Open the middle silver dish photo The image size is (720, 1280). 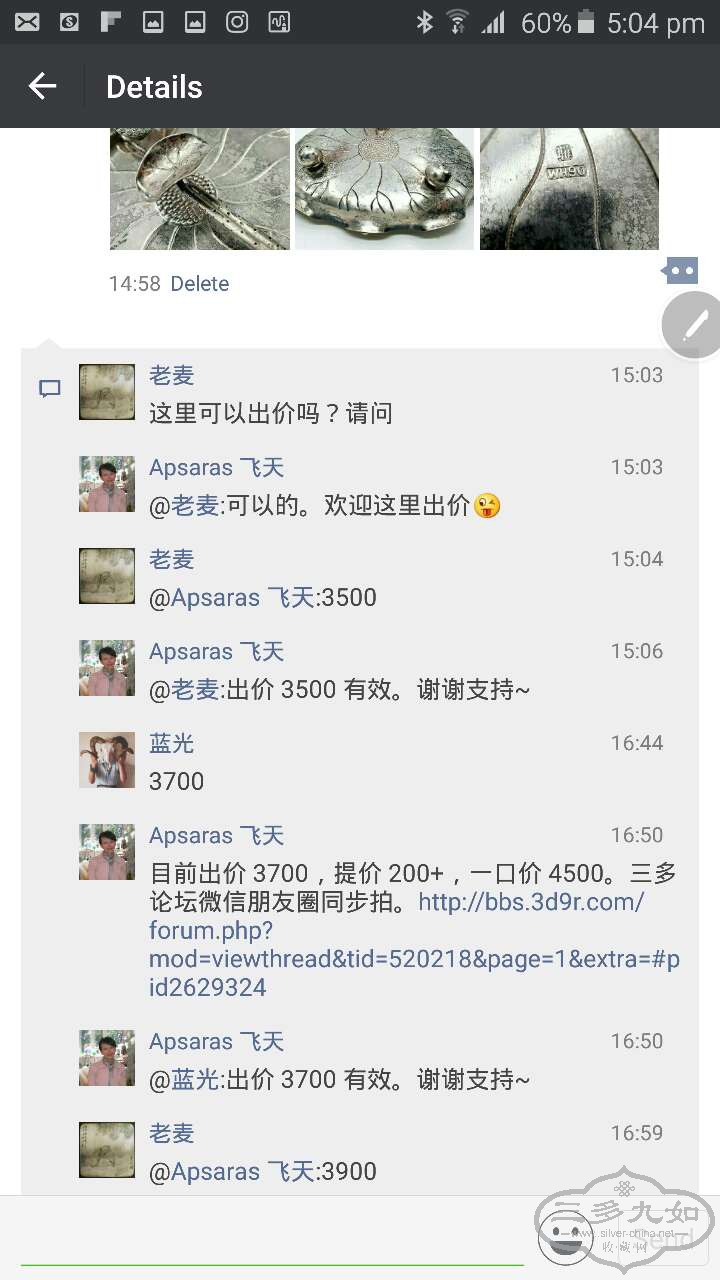(384, 188)
